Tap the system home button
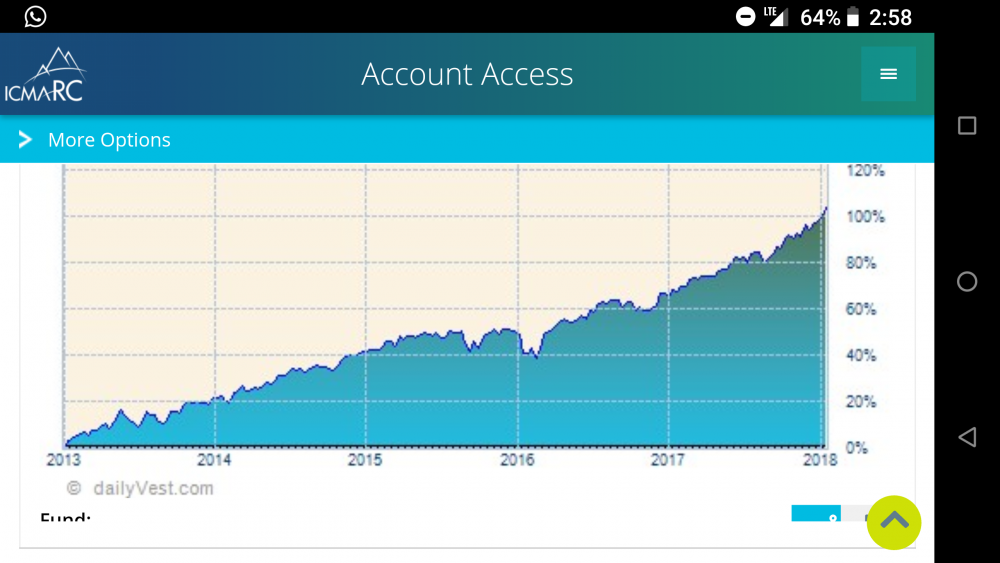This screenshot has height=563, width=1000. point(966,282)
